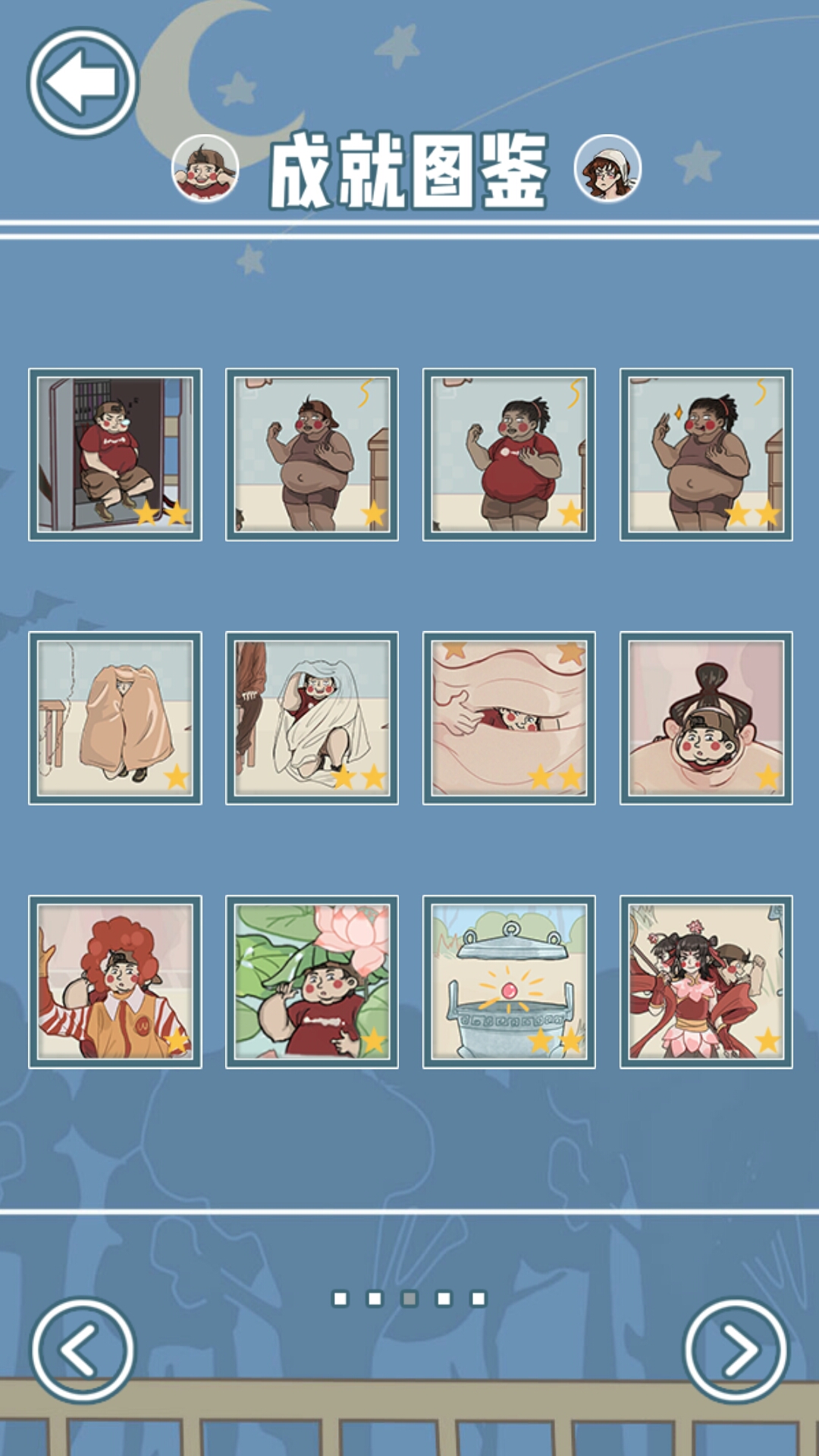Image resolution: width=819 pixels, height=1456 pixels.
Task: Open the man with cap achievement
Action: (312, 454)
